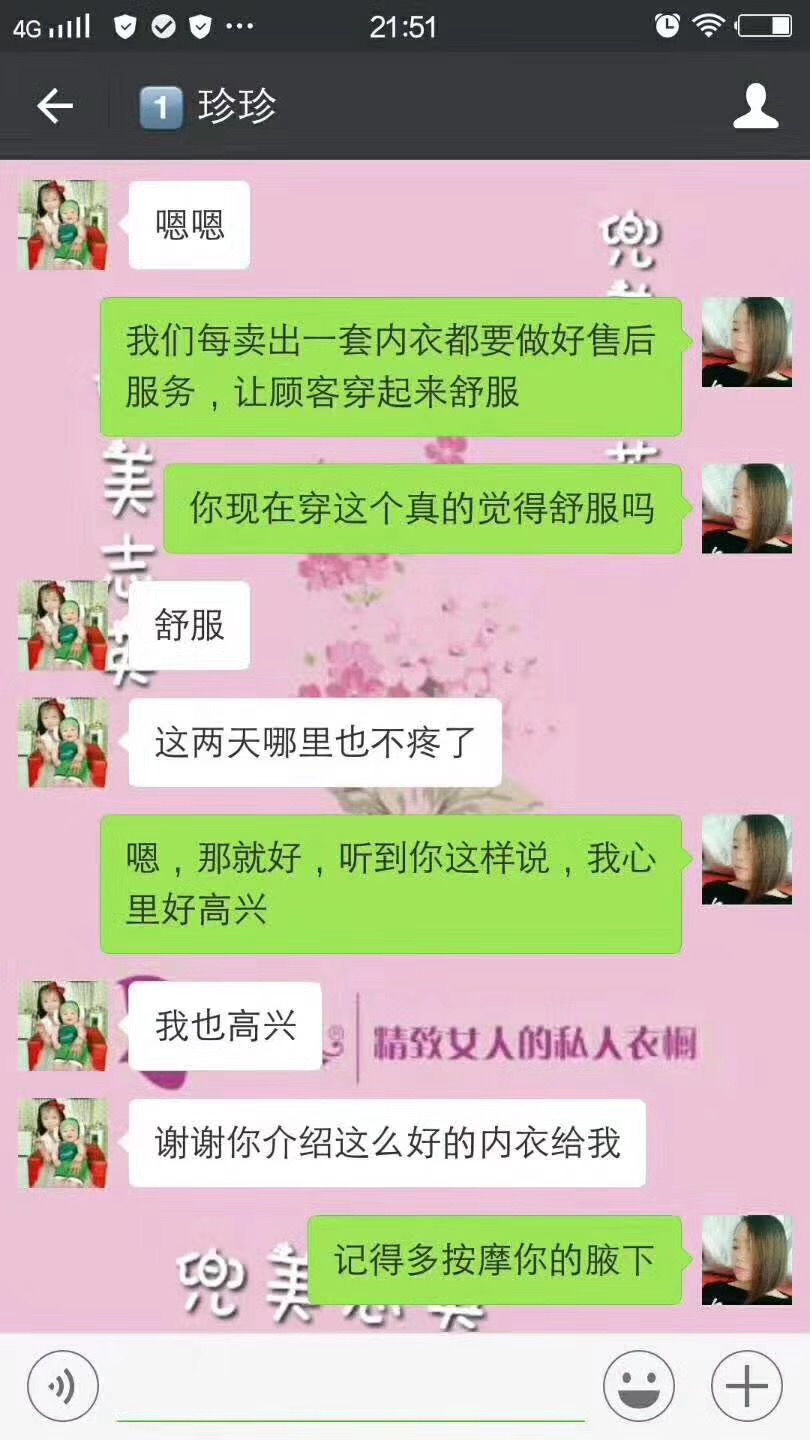Go back from the 珍珍 chat

click(55, 106)
